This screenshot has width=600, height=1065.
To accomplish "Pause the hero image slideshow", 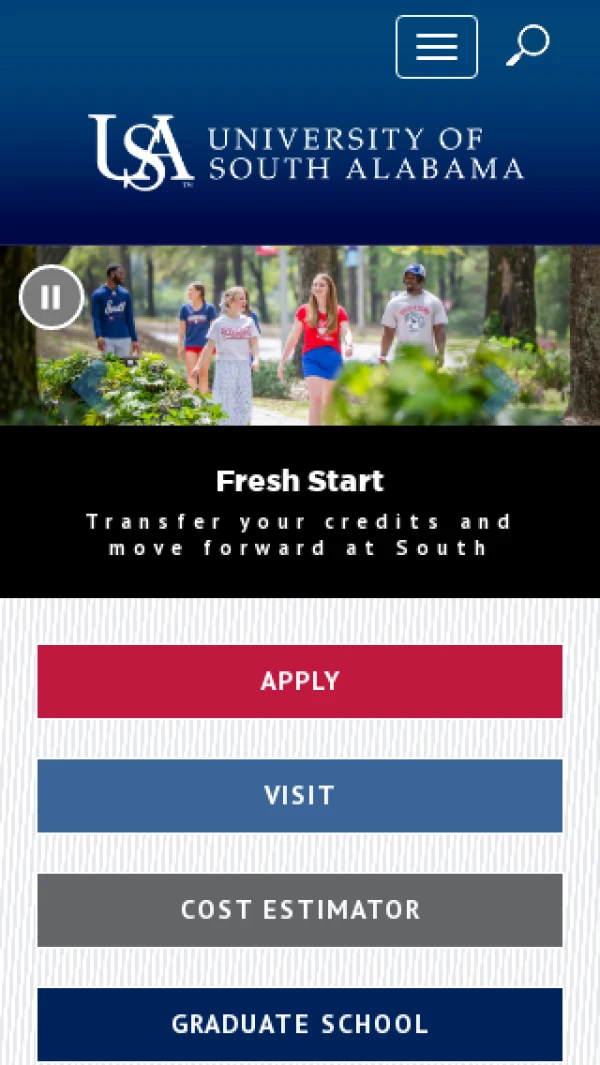I will tap(51, 297).
